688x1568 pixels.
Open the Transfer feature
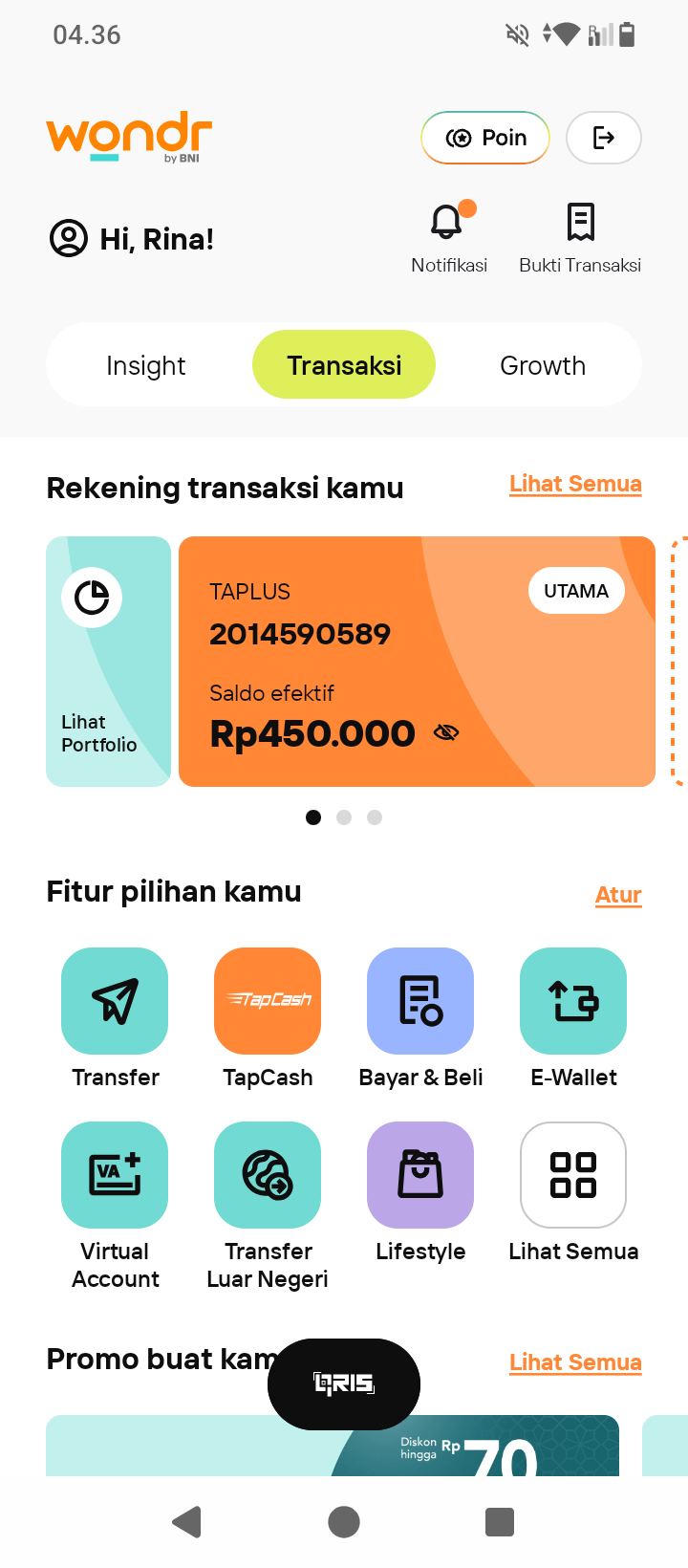[115, 1019]
